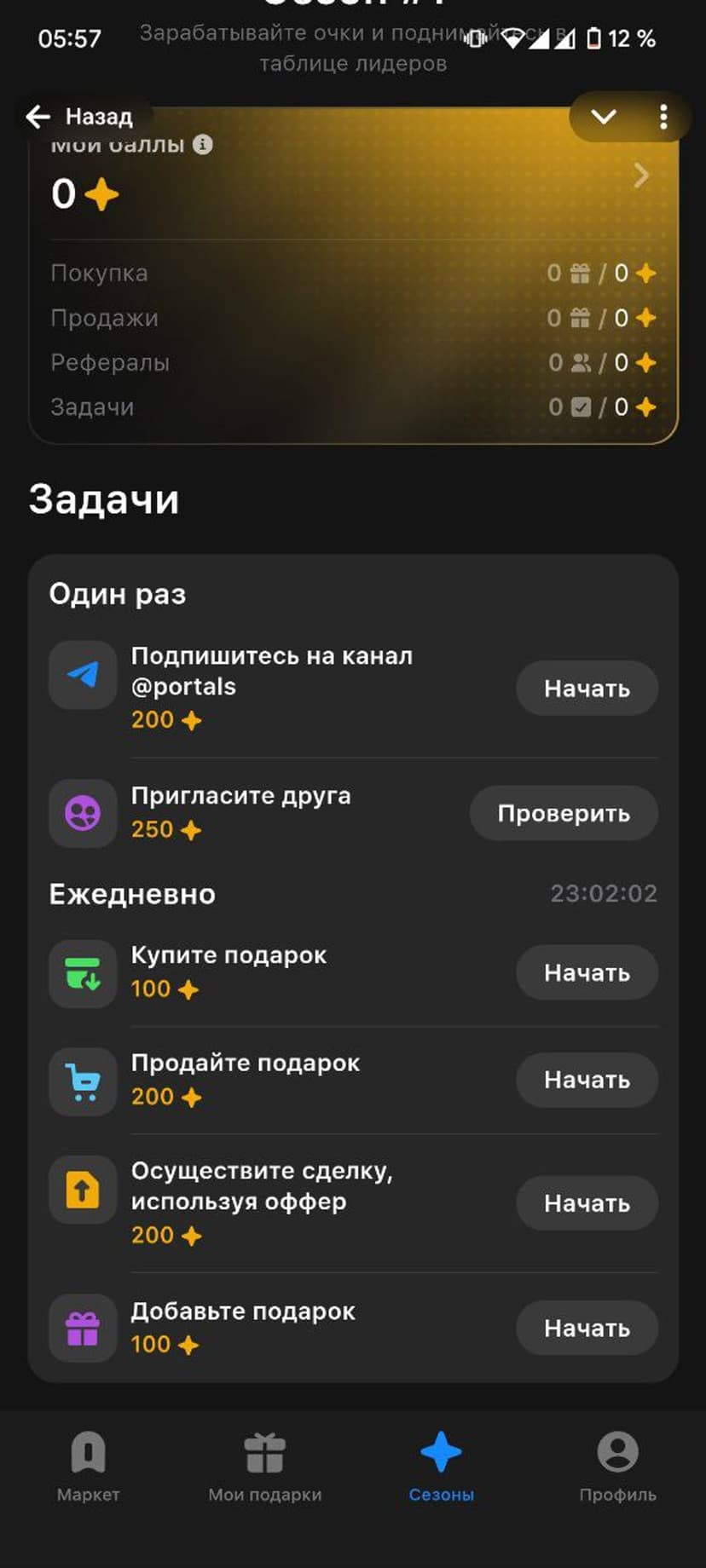Go to the Профиль tab
Viewport: 706px width, 1568px height.
pyautogui.click(x=617, y=1466)
